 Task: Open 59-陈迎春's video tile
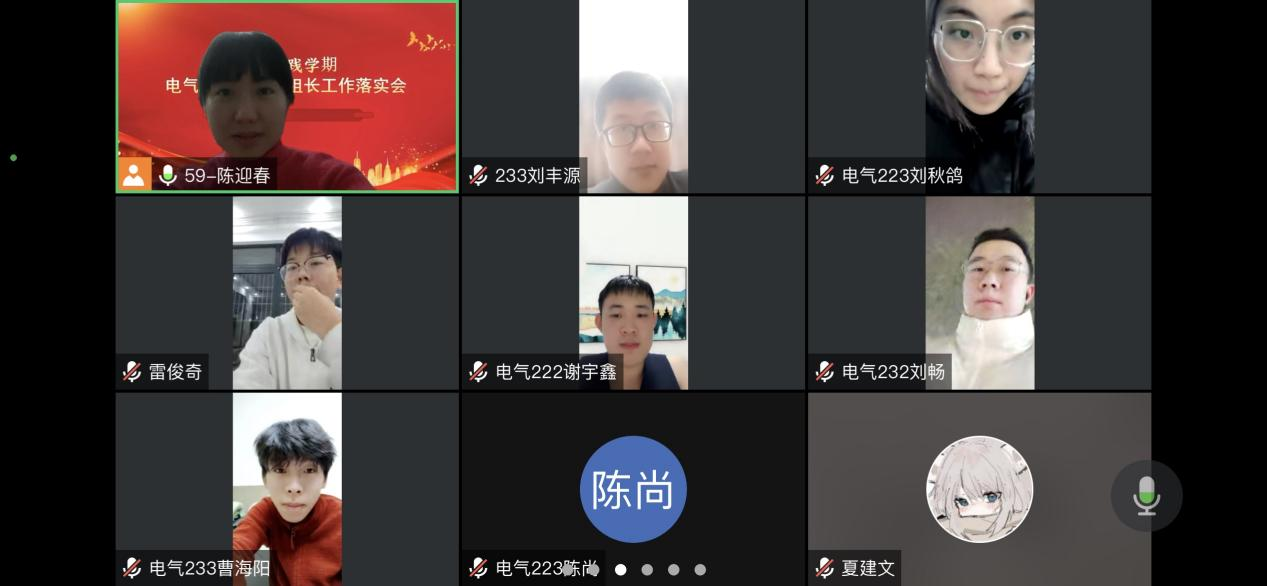click(287, 97)
